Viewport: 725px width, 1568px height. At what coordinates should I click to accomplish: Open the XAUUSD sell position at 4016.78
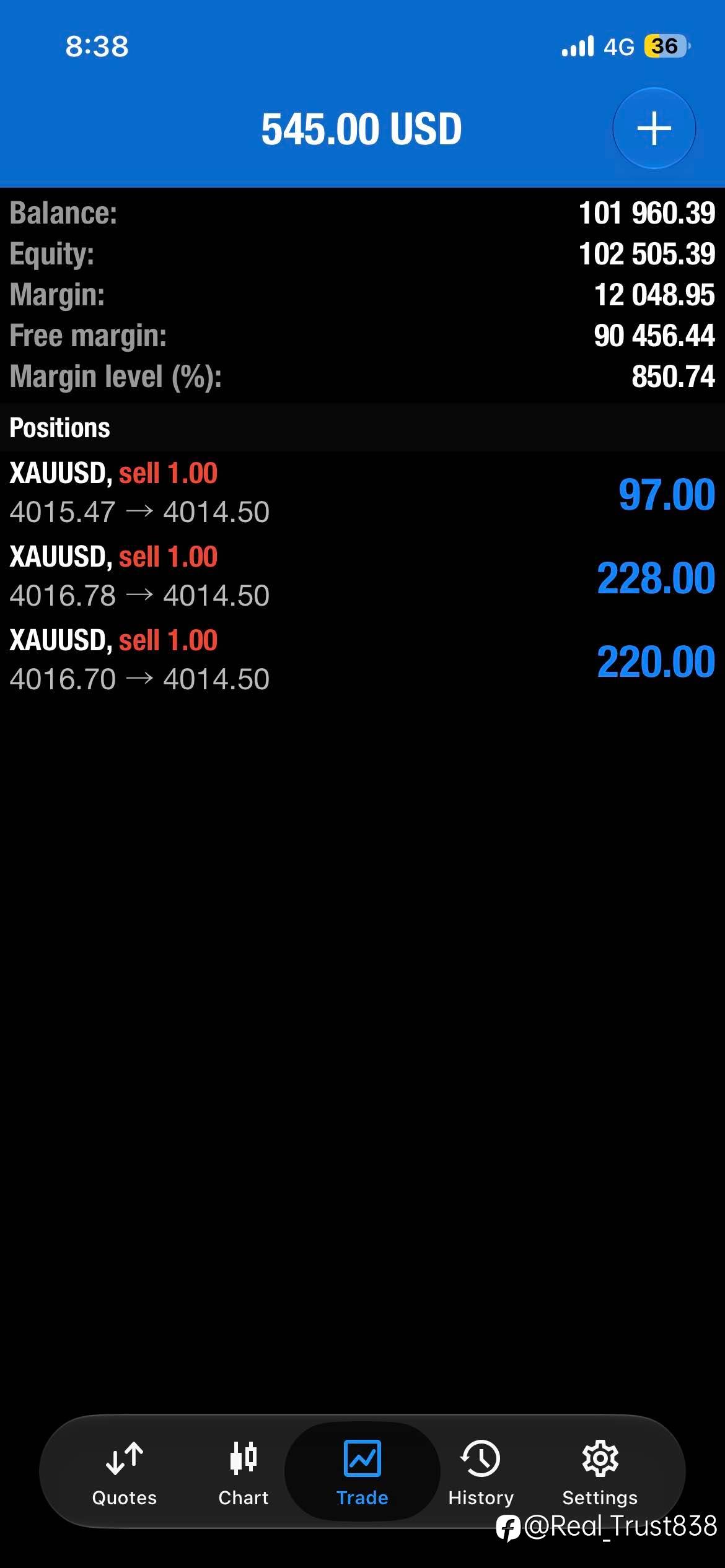pyautogui.click(x=362, y=577)
